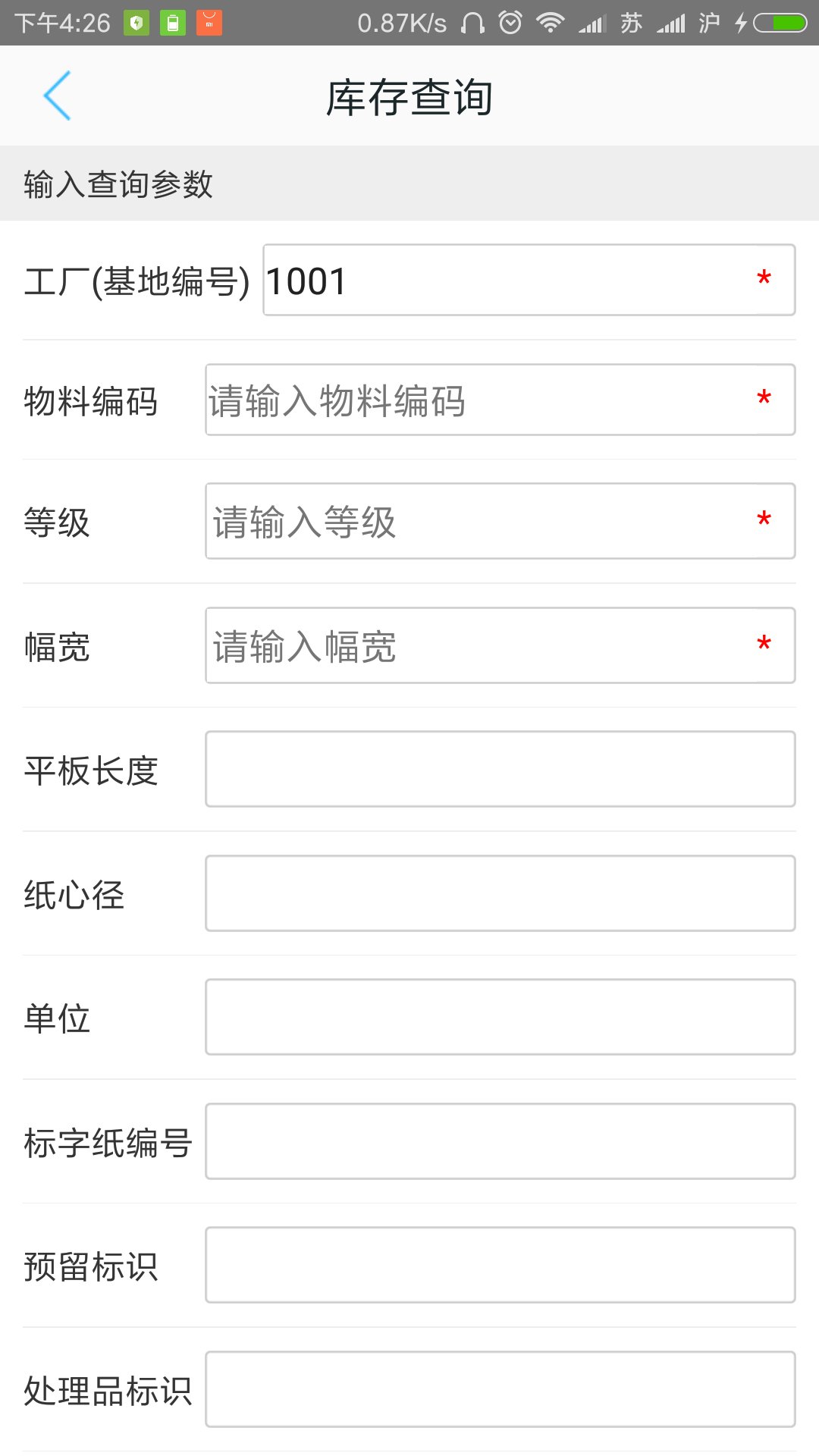819x1456 pixels.
Task: Tap the orange app store notification icon
Action: [x=209, y=22]
